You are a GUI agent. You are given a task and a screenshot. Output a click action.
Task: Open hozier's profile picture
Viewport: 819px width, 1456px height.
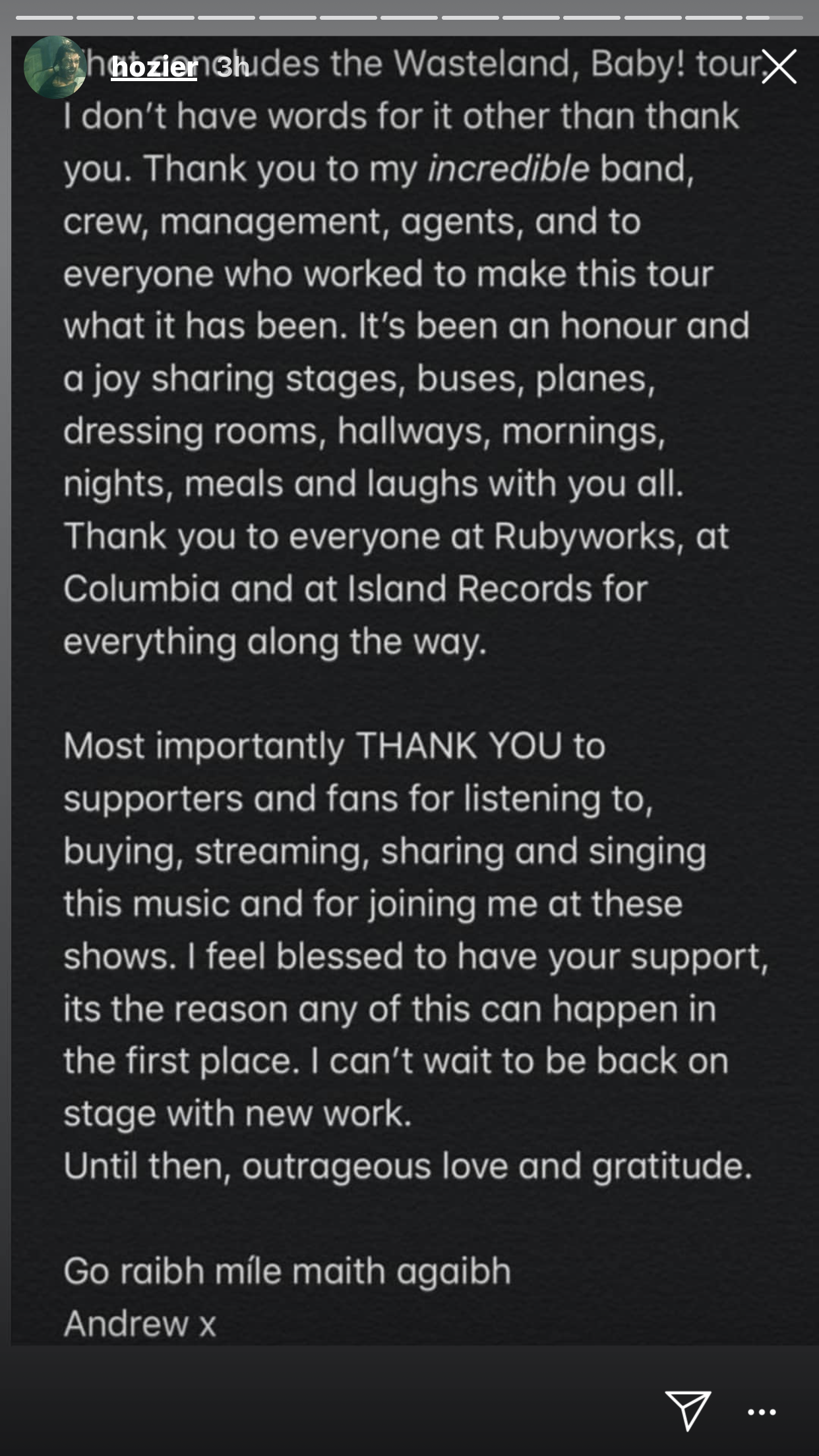54,67
